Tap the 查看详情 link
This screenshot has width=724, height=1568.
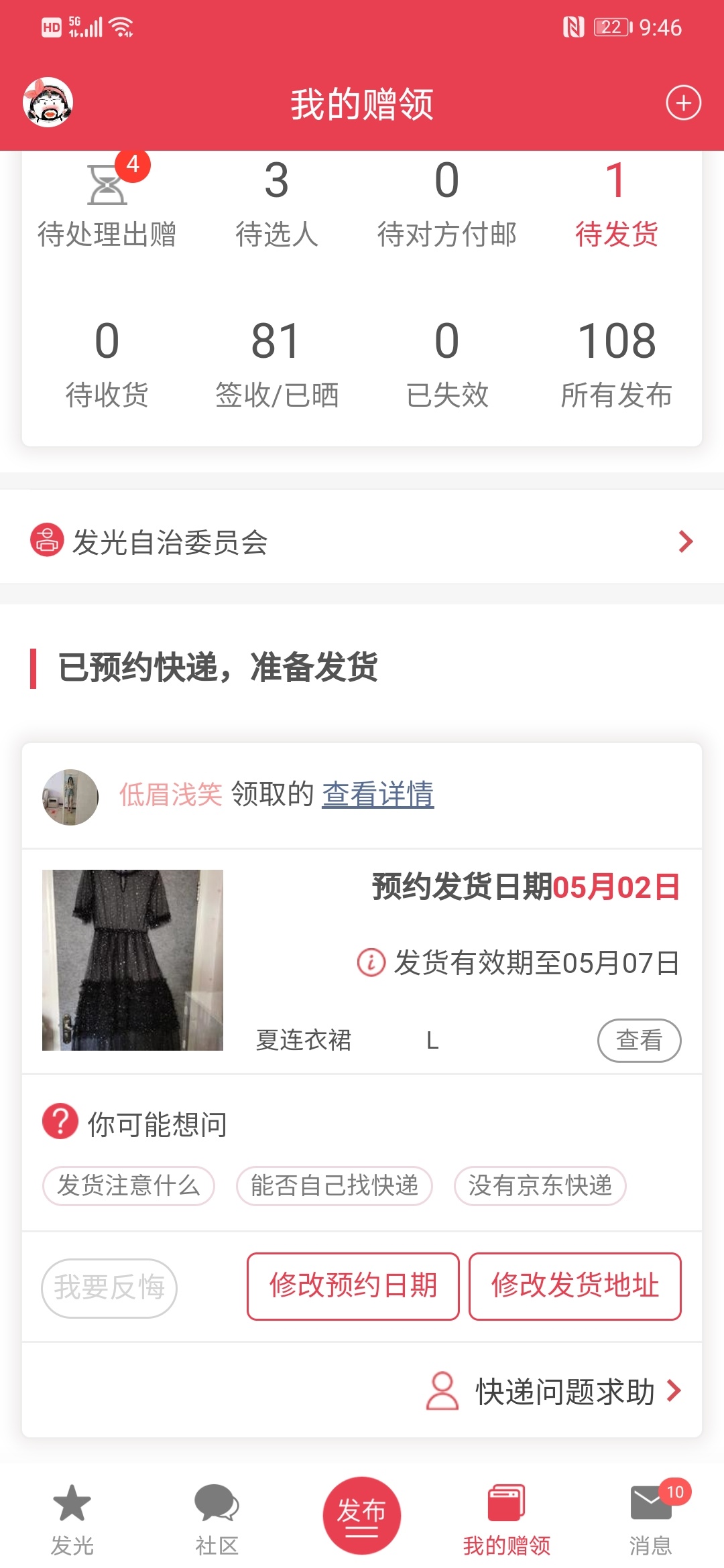tap(377, 795)
